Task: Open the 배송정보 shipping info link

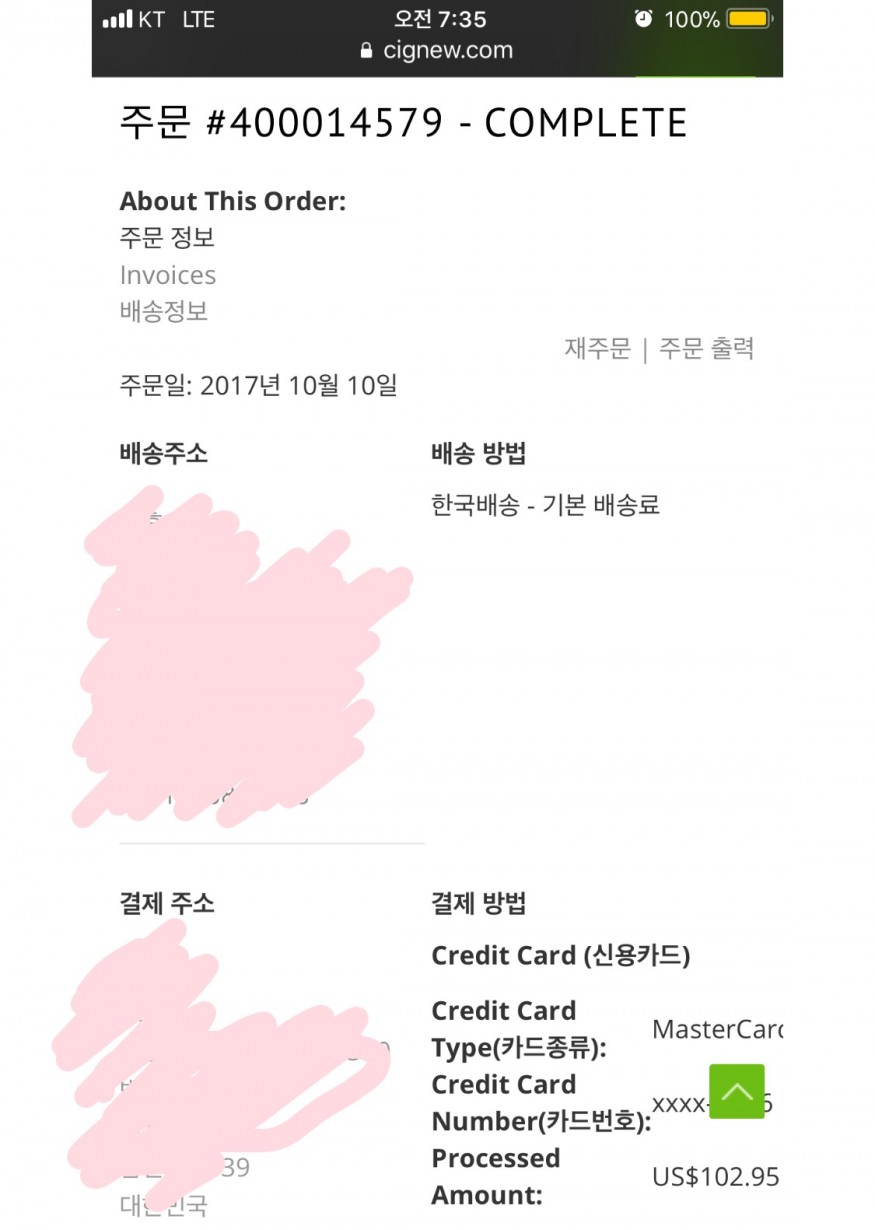Action: coord(164,311)
